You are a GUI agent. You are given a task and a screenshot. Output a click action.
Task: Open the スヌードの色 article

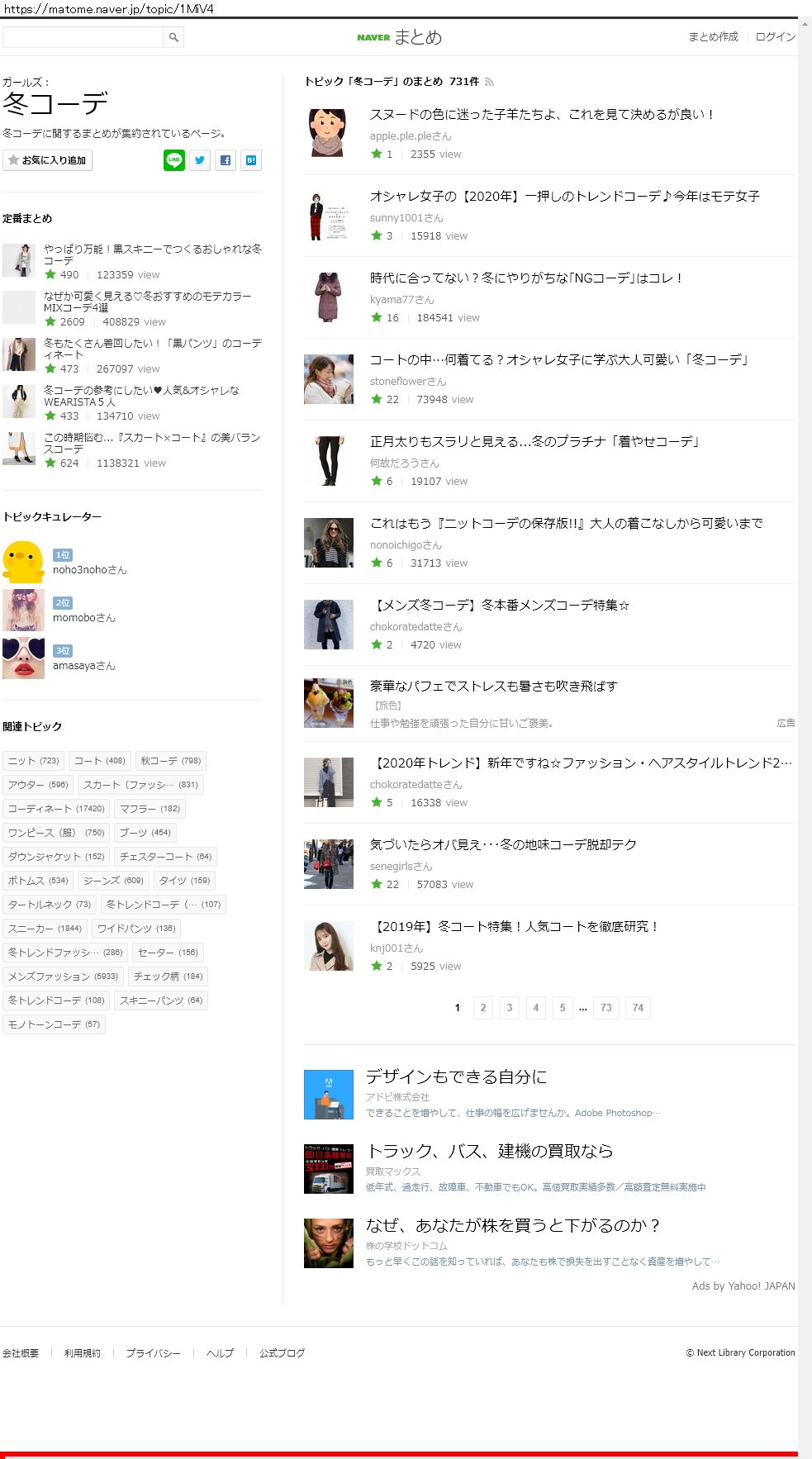coord(542,115)
